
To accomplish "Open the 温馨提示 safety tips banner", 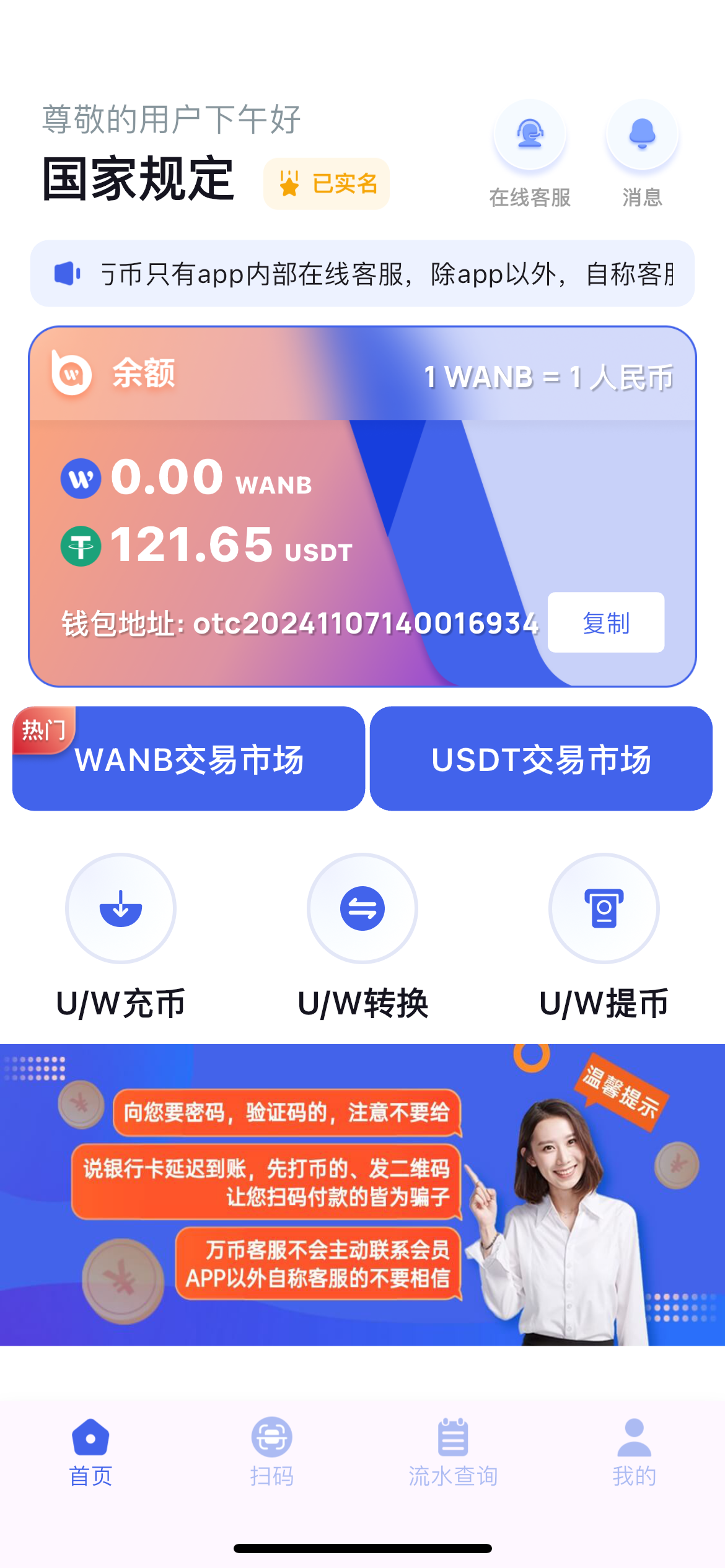I will click(362, 1195).
